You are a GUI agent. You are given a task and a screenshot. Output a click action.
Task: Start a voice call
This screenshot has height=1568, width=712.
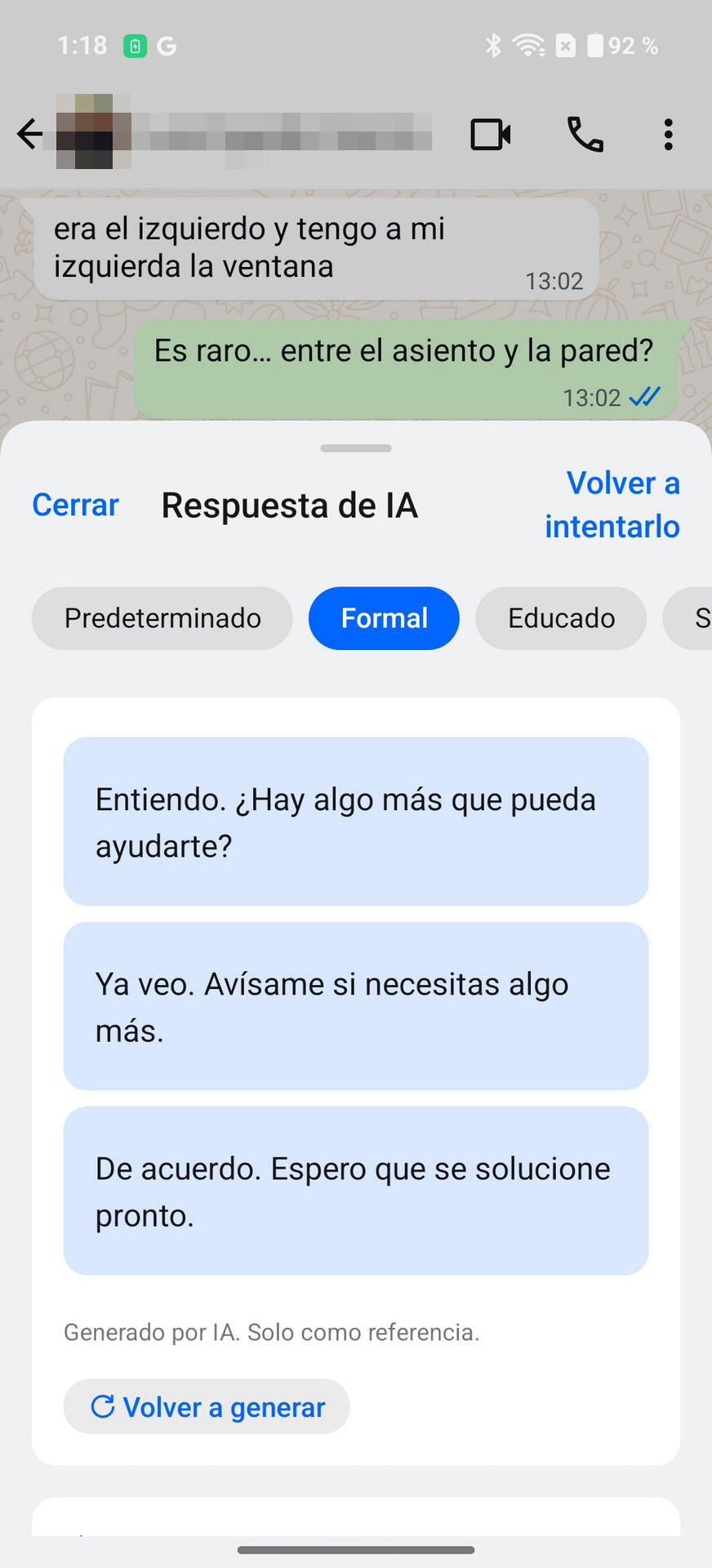pyautogui.click(x=585, y=135)
